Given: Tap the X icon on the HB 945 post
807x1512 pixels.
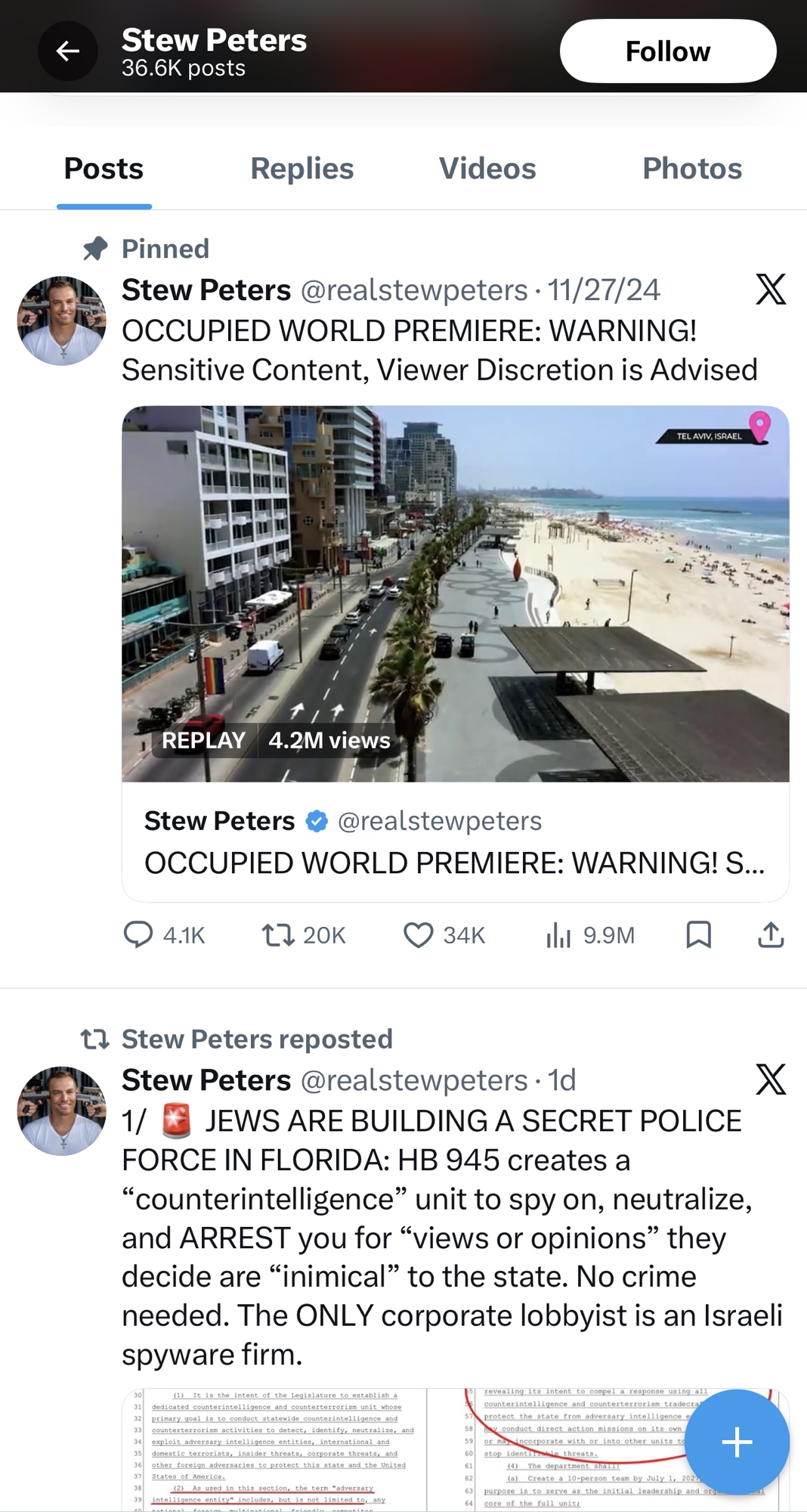Looking at the screenshot, I should point(770,1080).
